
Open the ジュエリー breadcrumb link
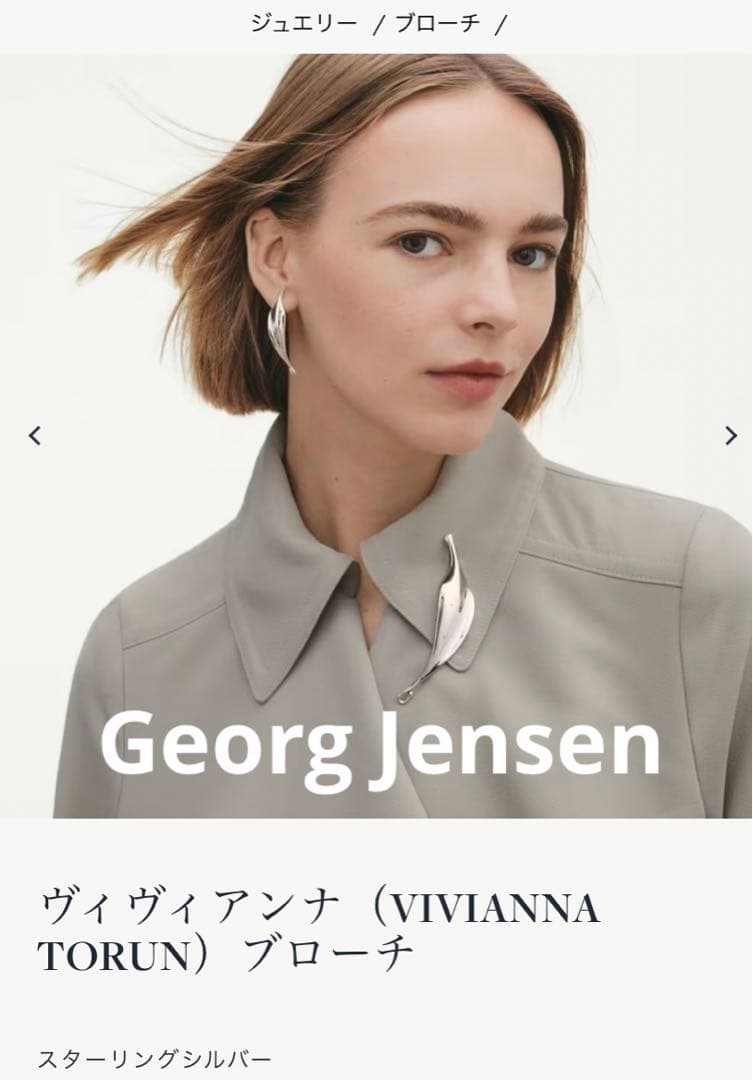(304, 25)
